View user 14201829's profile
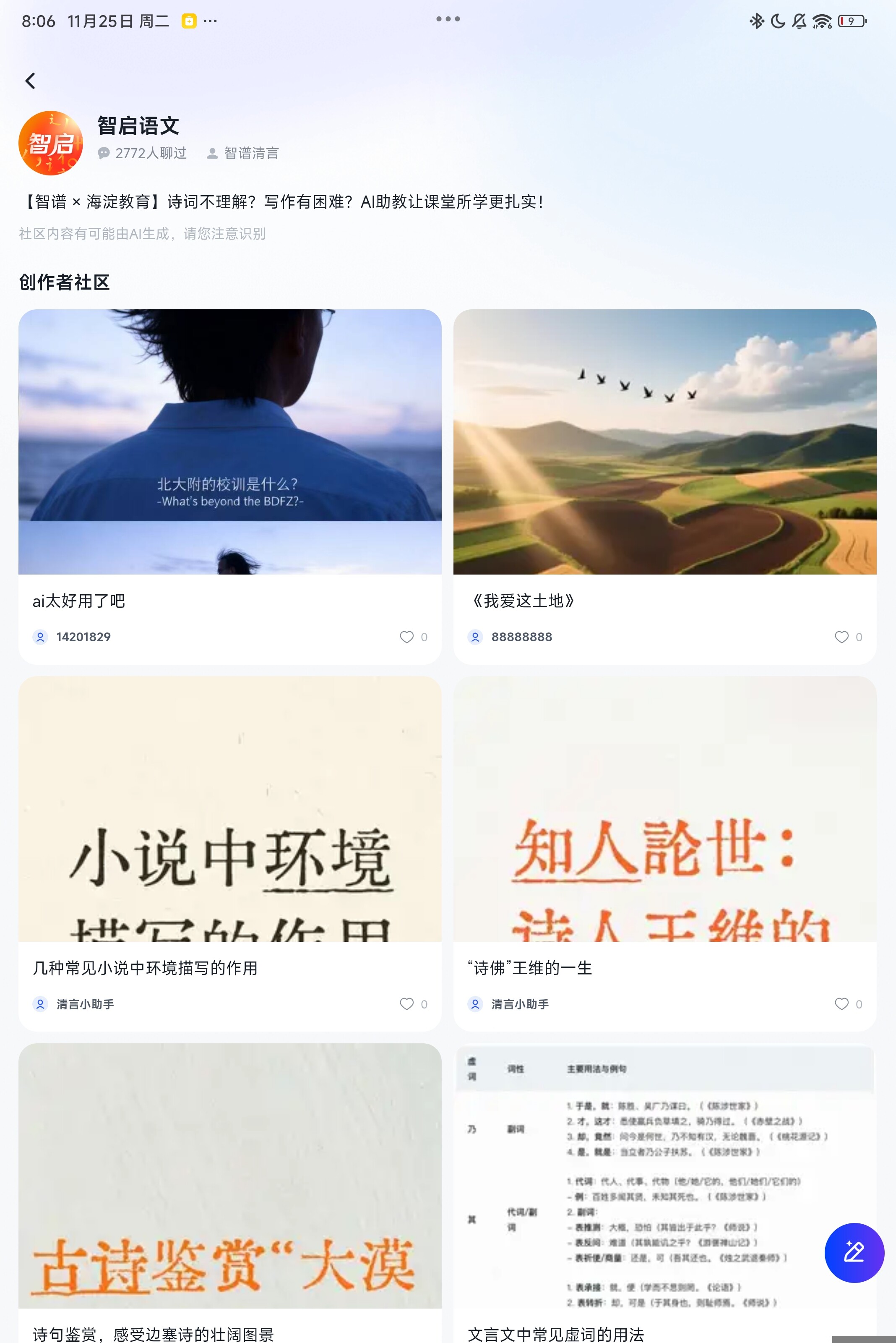The image size is (896, 1343). tap(83, 637)
